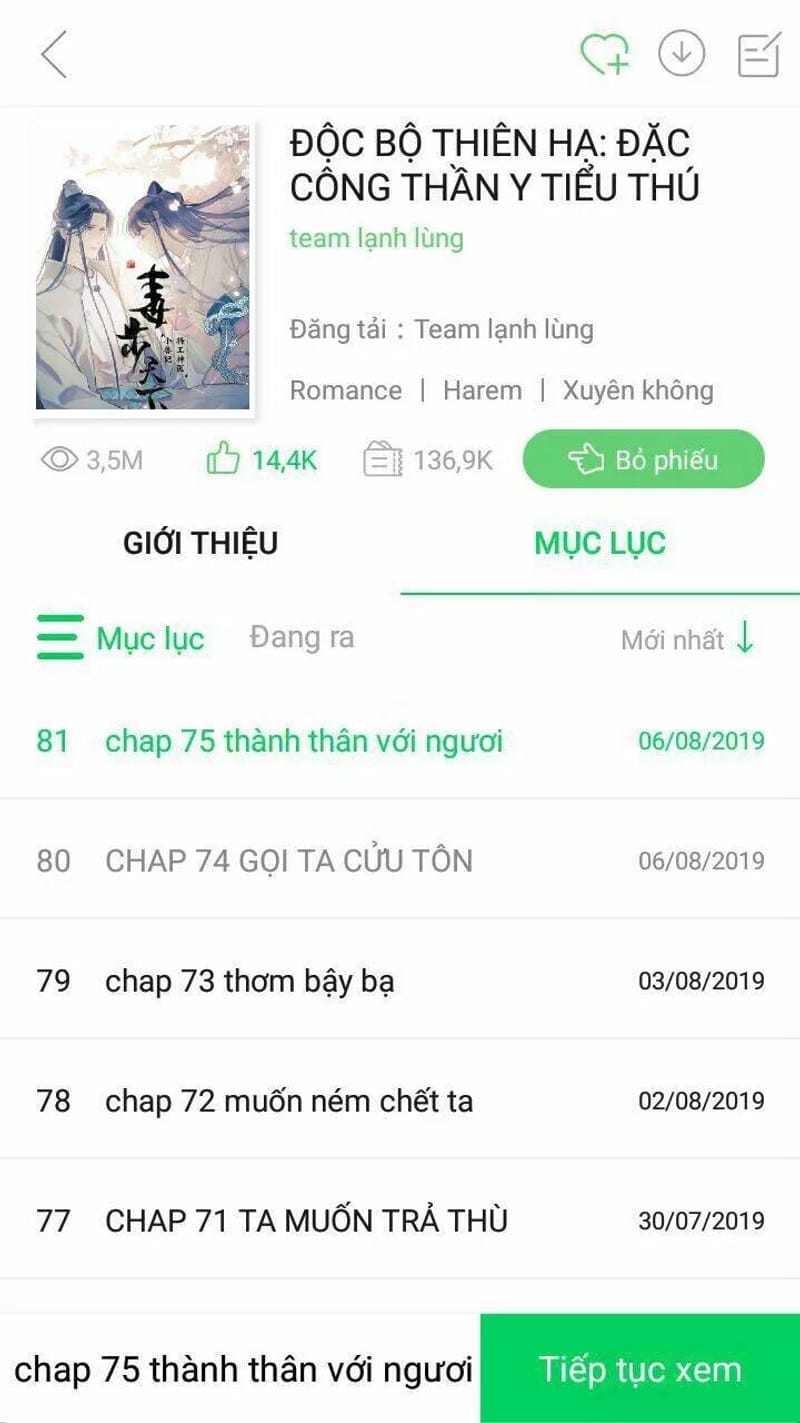Add this comic to favorites

point(605,54)
